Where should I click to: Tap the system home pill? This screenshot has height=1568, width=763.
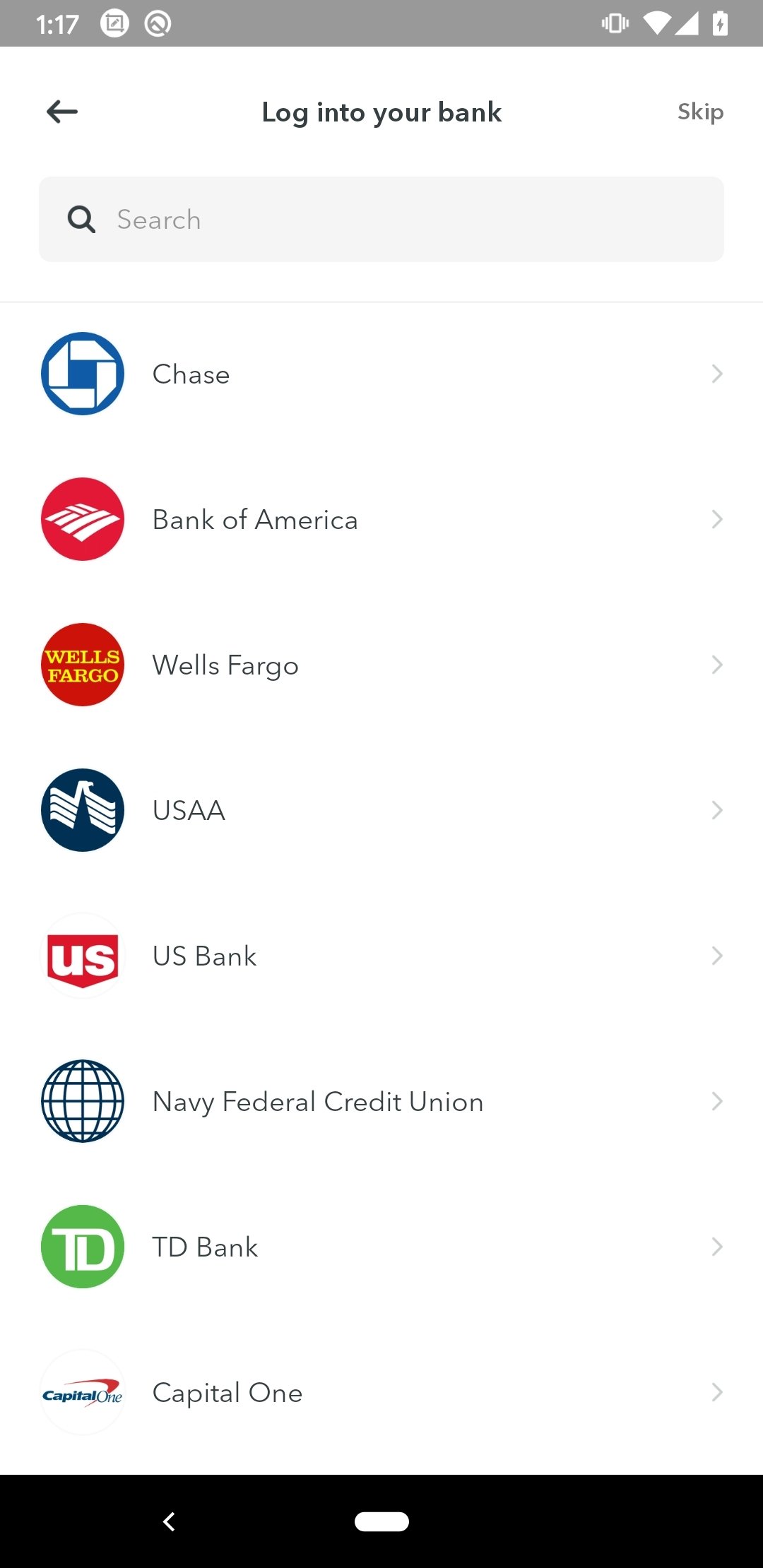381,1521
